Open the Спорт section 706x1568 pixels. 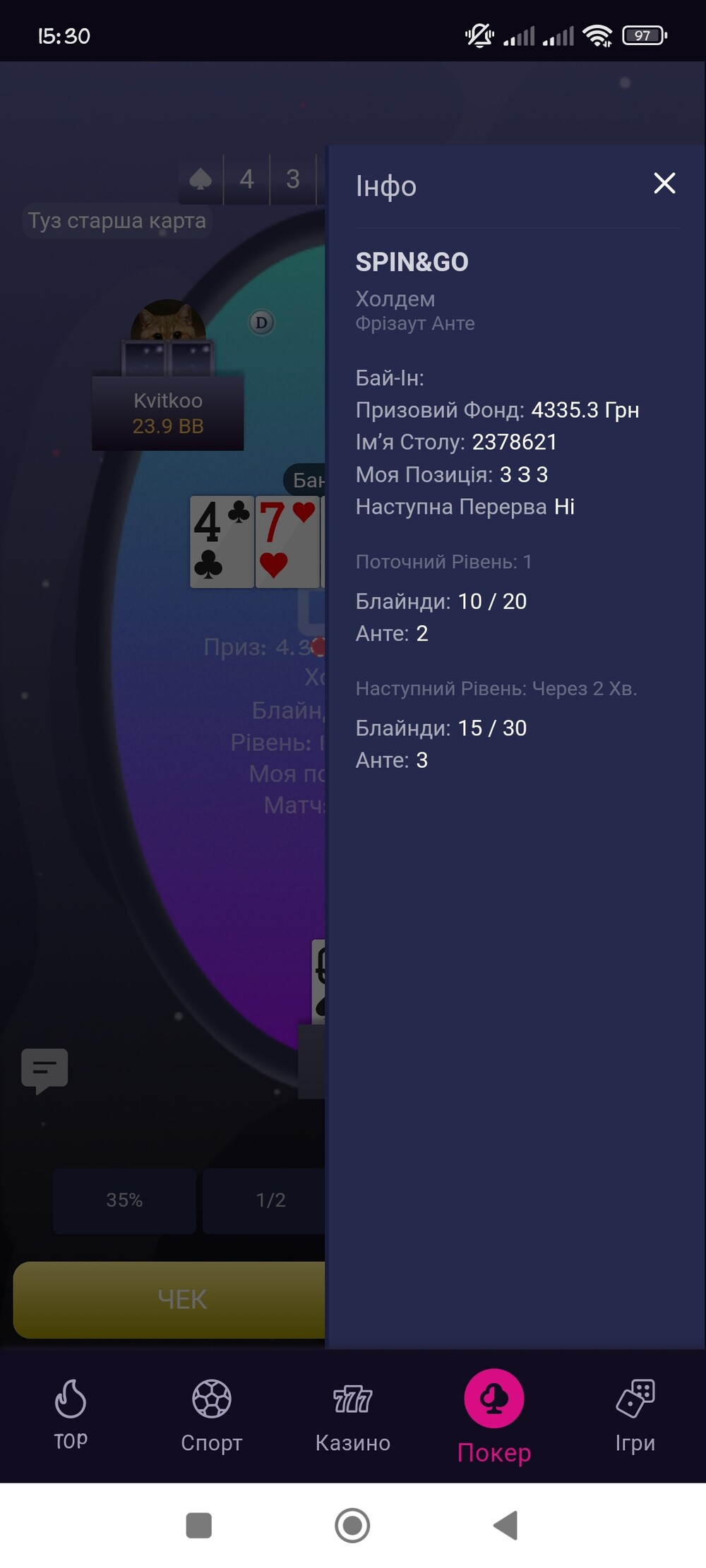212,1415
